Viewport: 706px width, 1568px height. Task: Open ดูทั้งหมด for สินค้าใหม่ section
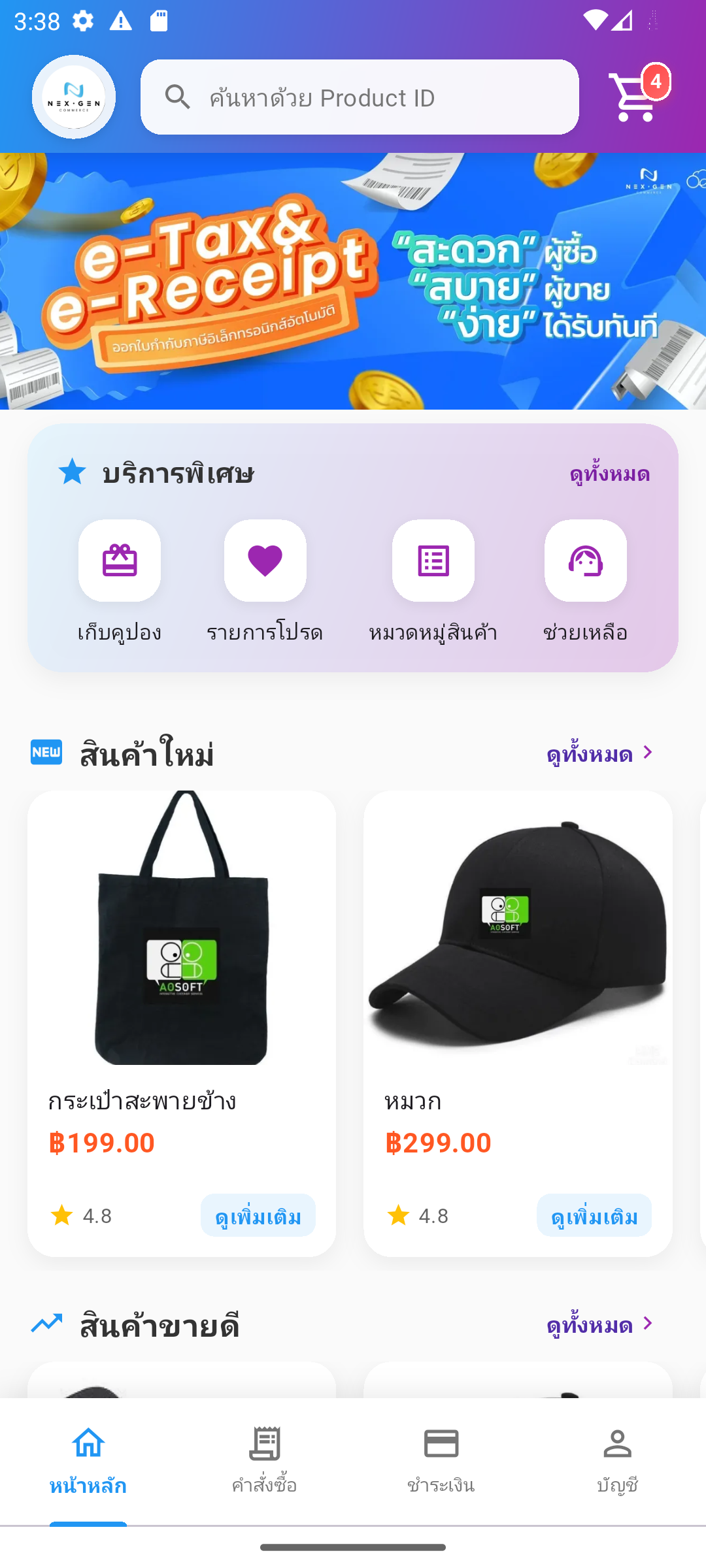coord(590,755)
